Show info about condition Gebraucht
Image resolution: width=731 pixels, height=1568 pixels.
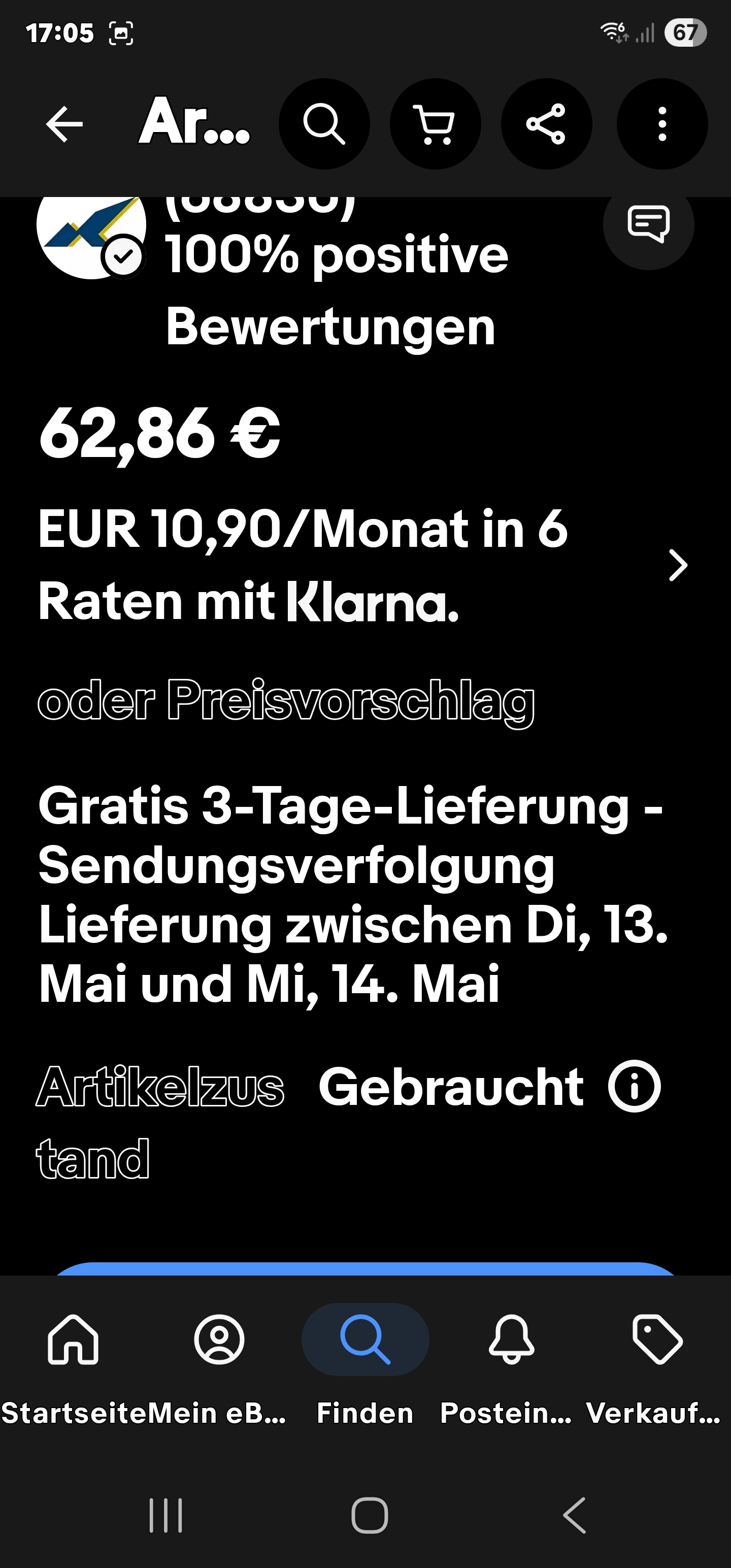(x=634, y=1086)
